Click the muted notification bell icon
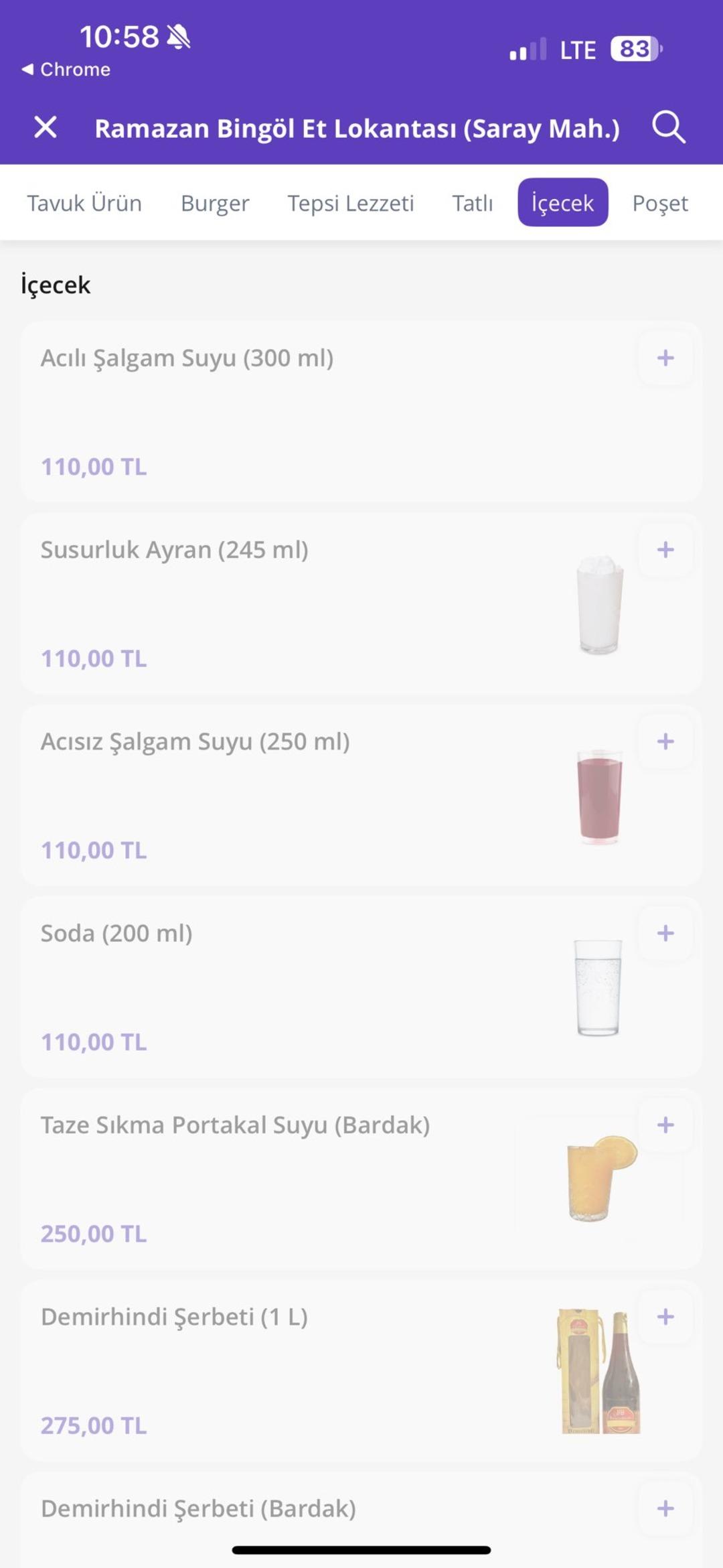 (x=177, y=37)
